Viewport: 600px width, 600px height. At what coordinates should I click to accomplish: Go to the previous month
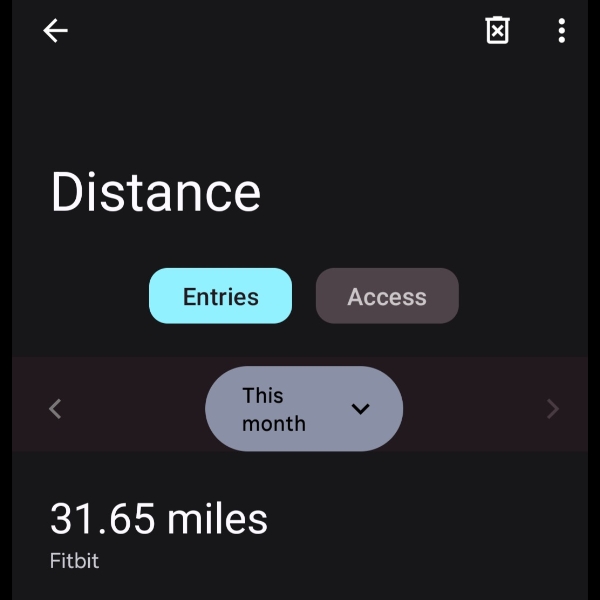[x=55, y=408]
